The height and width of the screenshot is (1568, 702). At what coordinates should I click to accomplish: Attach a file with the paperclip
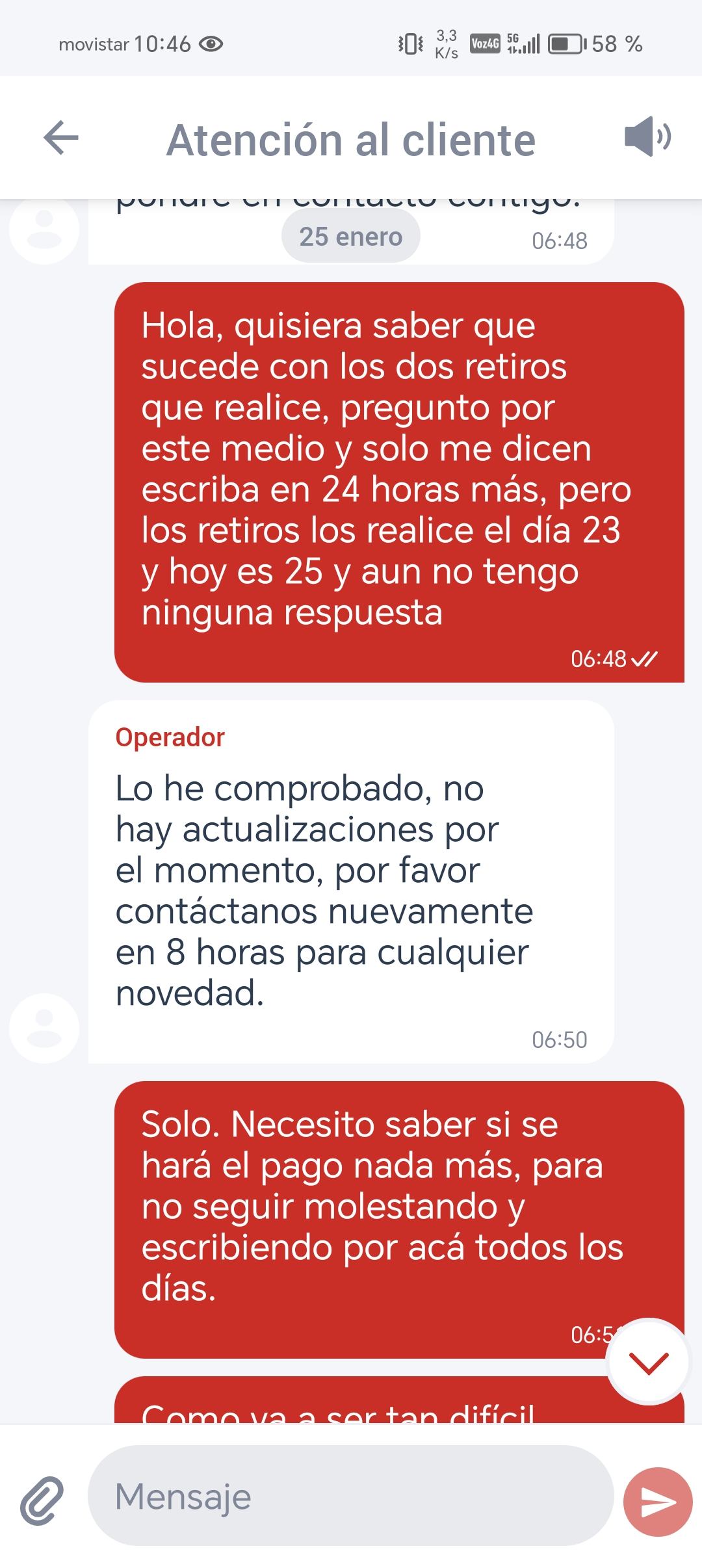click(x=42, y=1500)
